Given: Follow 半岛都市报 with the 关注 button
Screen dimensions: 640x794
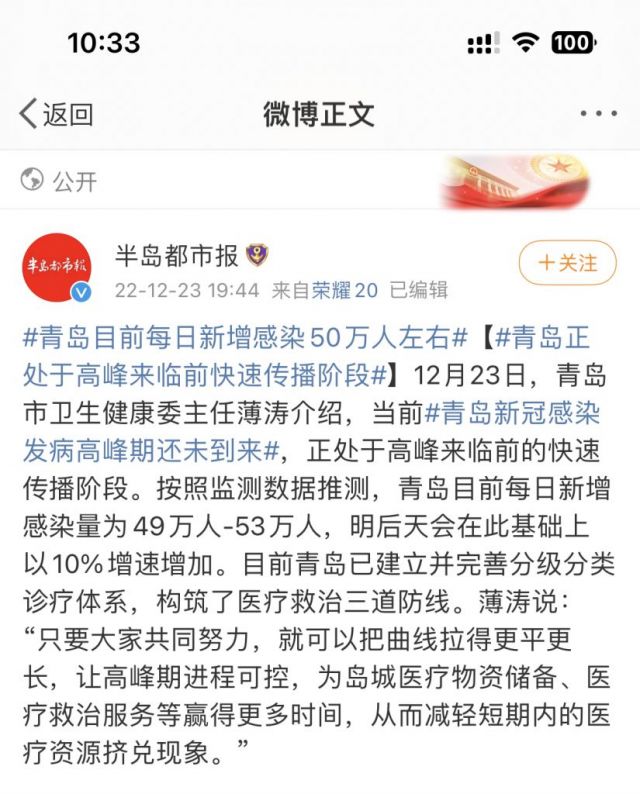Looking at the screenshot, I should 568,263.
